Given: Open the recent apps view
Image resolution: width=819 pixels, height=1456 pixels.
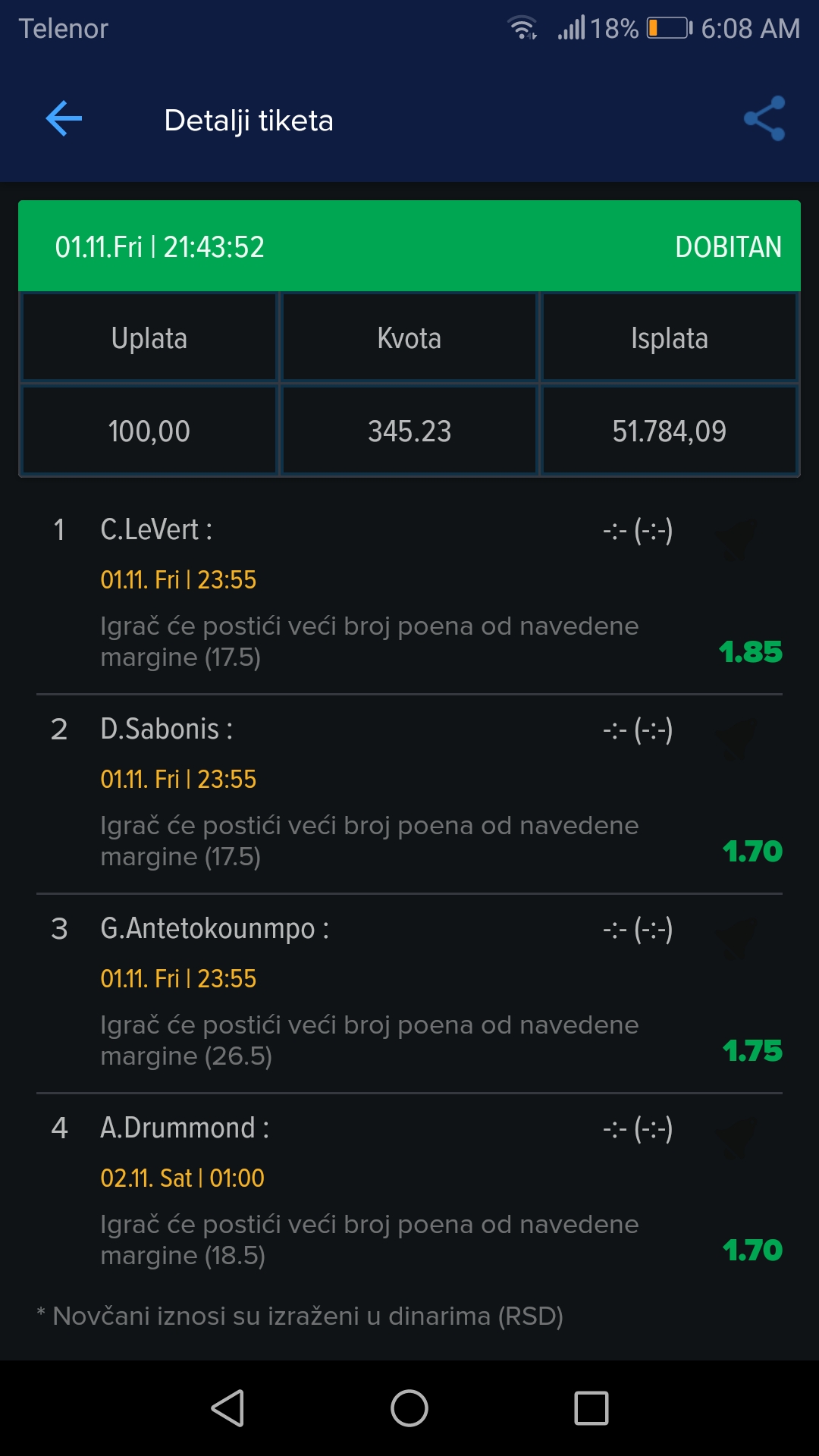Looking at the screenshot, I should 591,1408.
